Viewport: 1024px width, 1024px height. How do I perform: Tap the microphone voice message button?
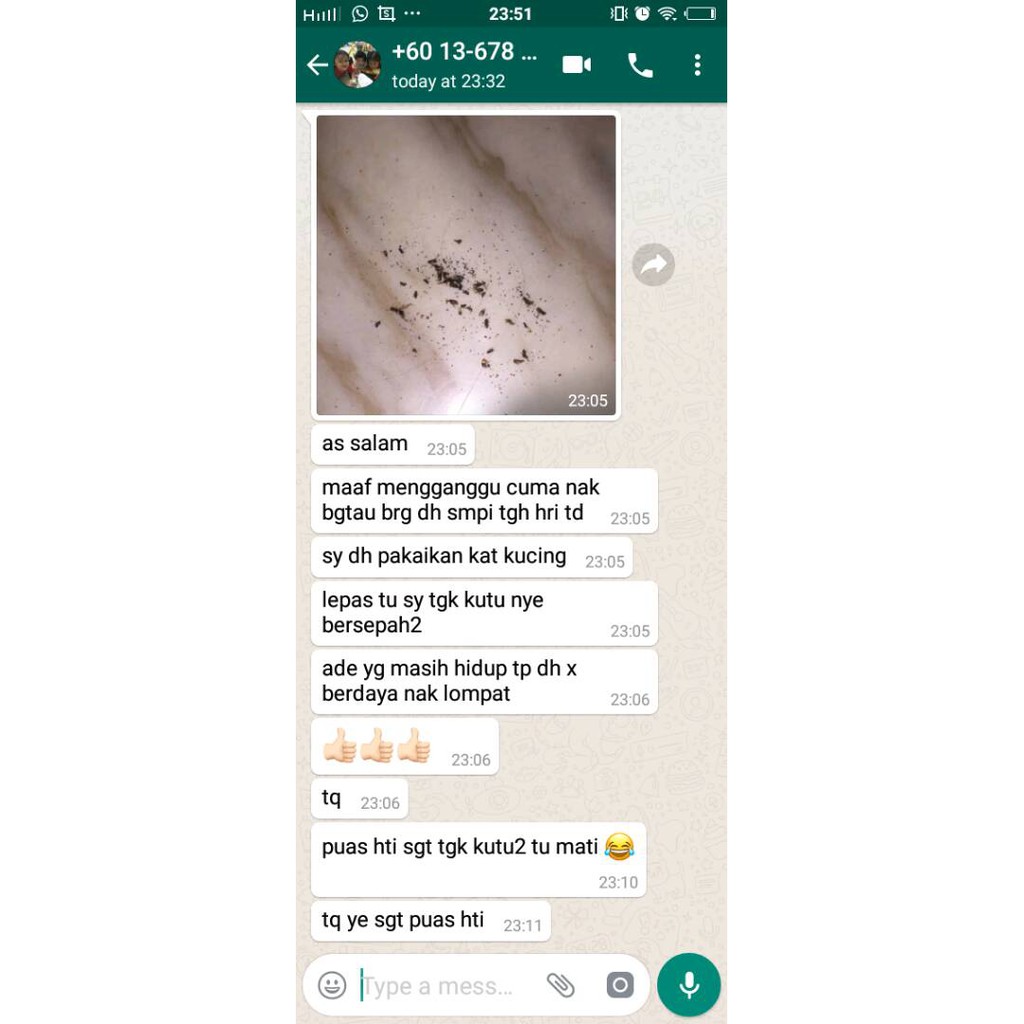pos(689,985)
